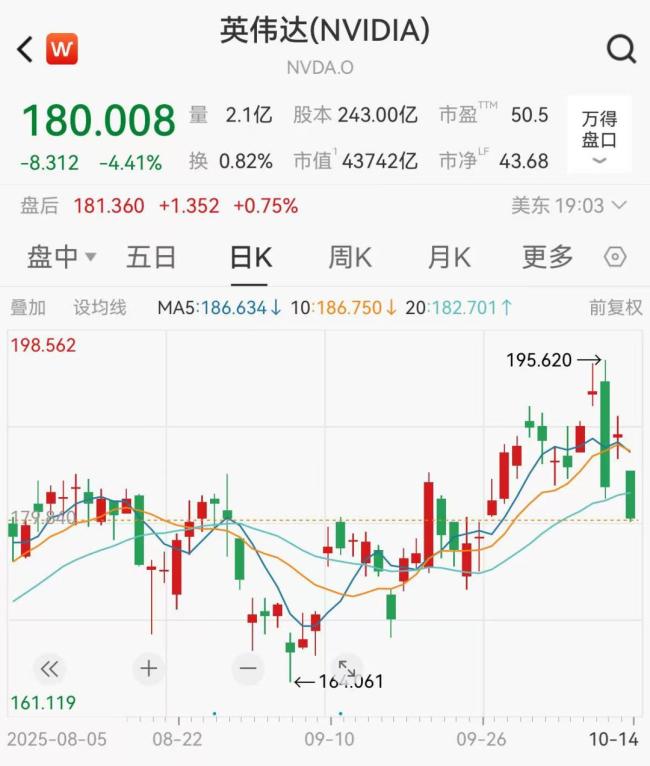Jump the chart back with the double-arrow button
The width and height of the screenshot is (650, 766).
coord(49,668)
